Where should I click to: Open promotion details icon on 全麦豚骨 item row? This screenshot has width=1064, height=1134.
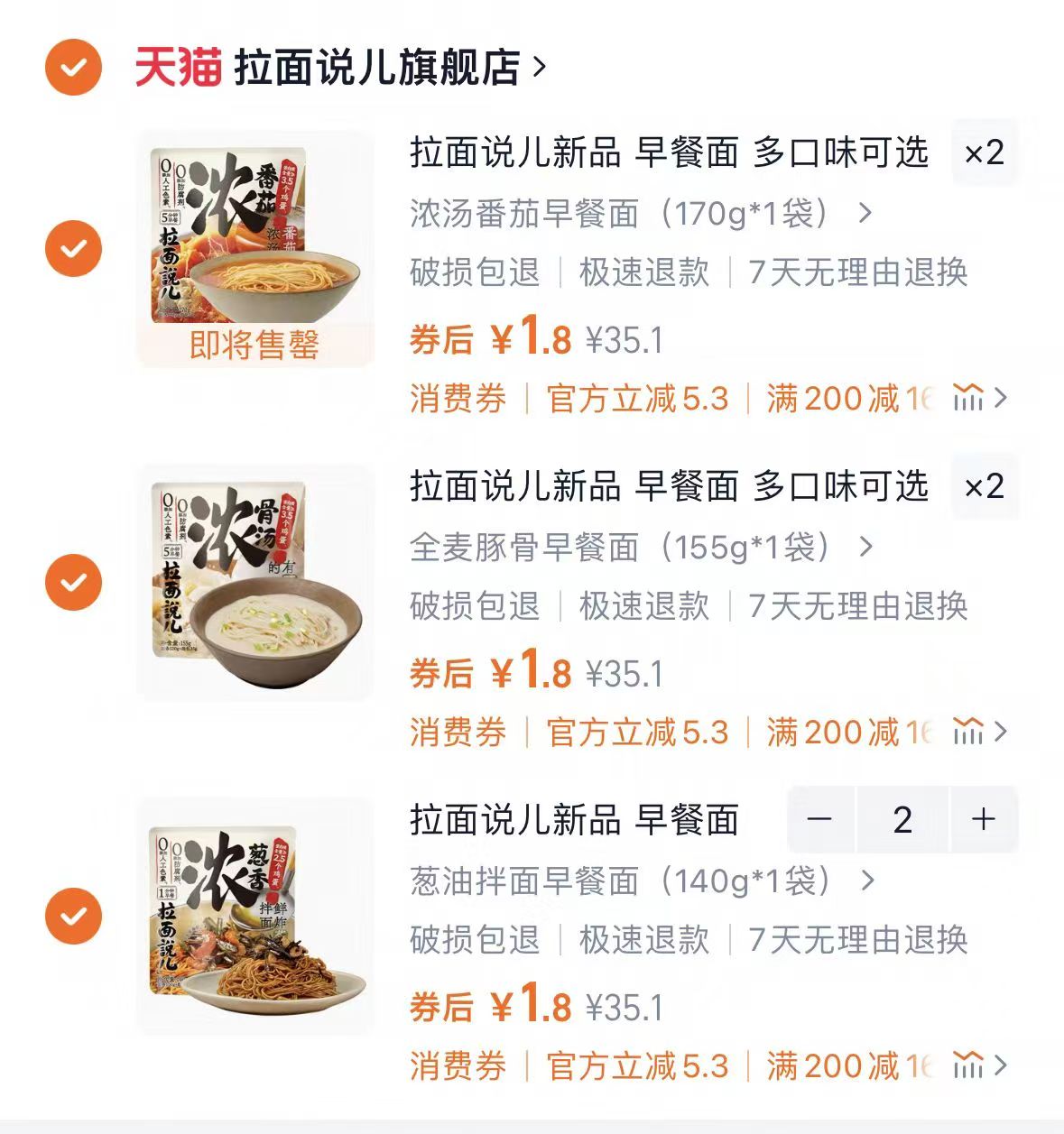pyautogui.click(x=967, y=731)
